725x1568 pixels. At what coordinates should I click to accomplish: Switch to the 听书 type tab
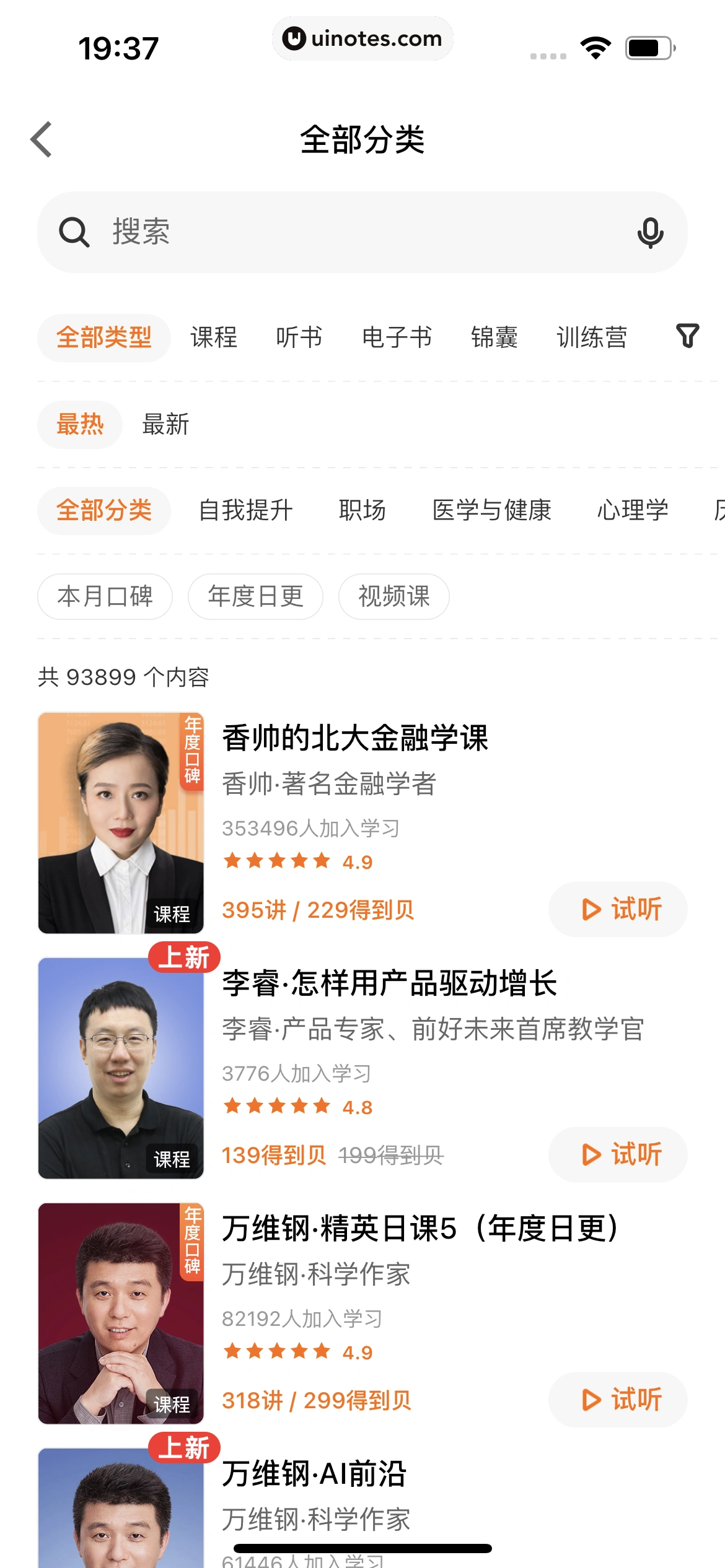tap(299, 338)
